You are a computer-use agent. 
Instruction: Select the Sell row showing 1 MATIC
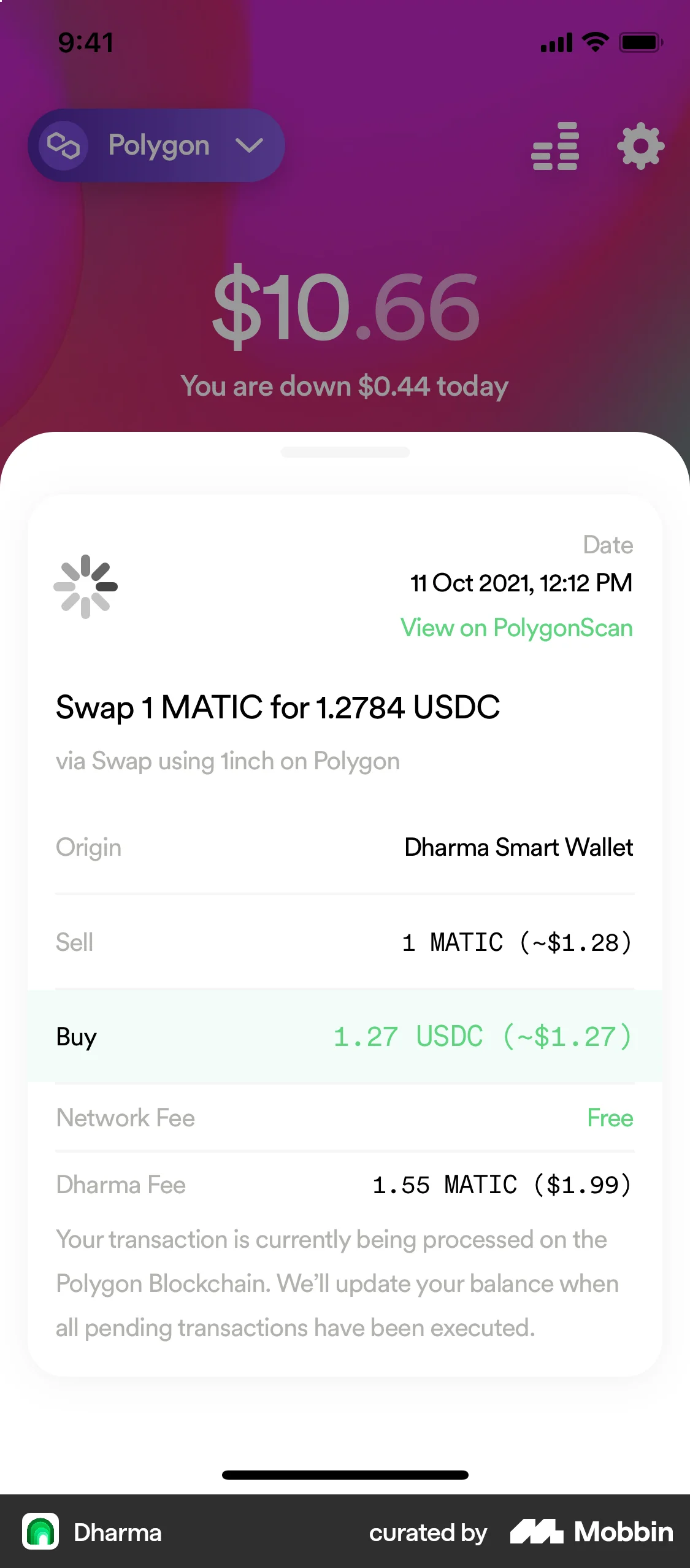tap(345, 942)
